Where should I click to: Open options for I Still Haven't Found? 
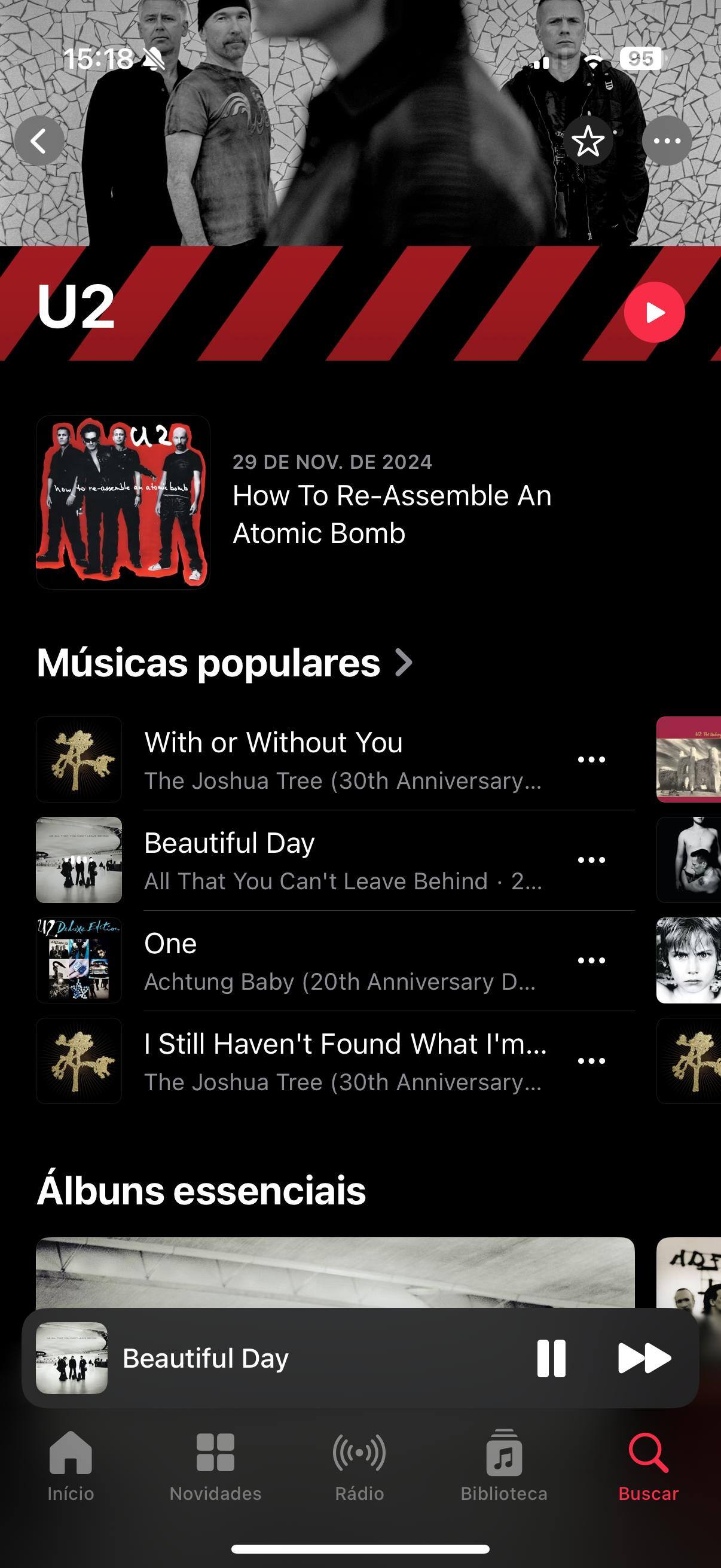pyautogui.click(x=591, y=1060)
